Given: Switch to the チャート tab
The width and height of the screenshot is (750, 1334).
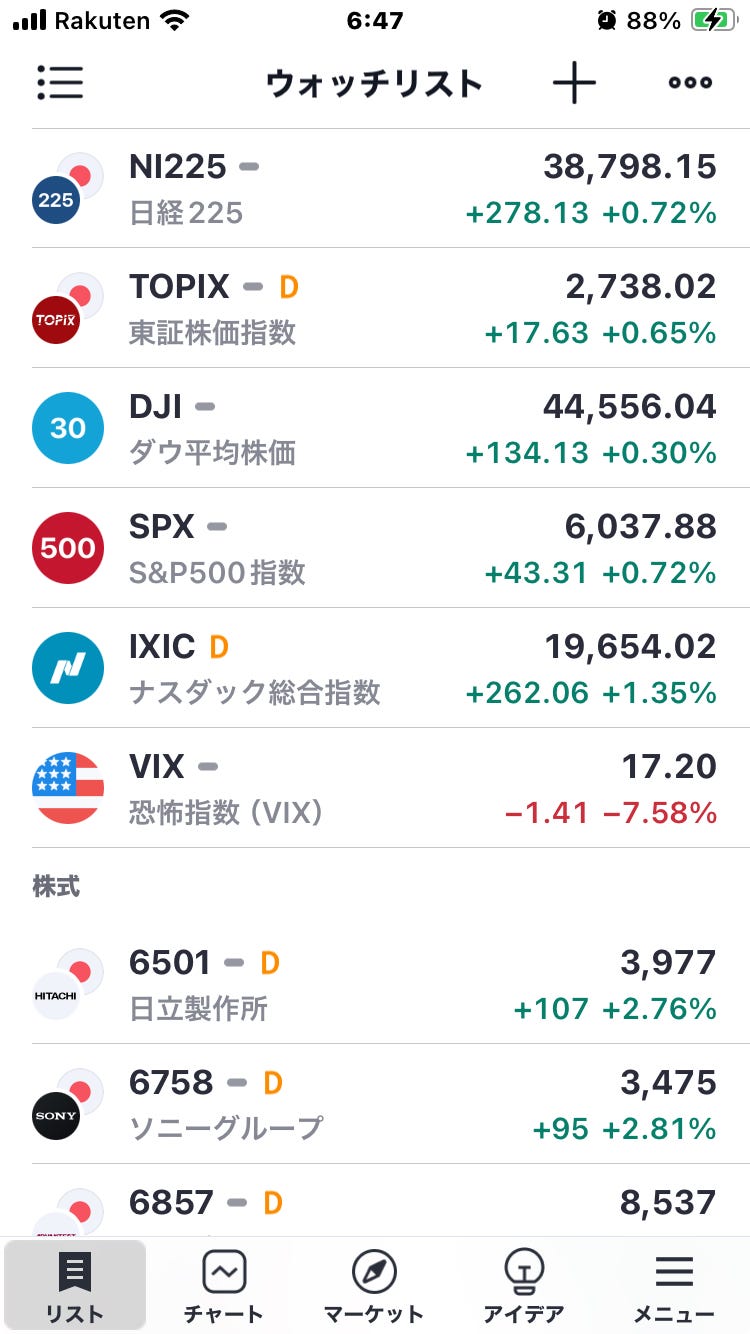Looking at the screenshot, I should pos(224,1286).
